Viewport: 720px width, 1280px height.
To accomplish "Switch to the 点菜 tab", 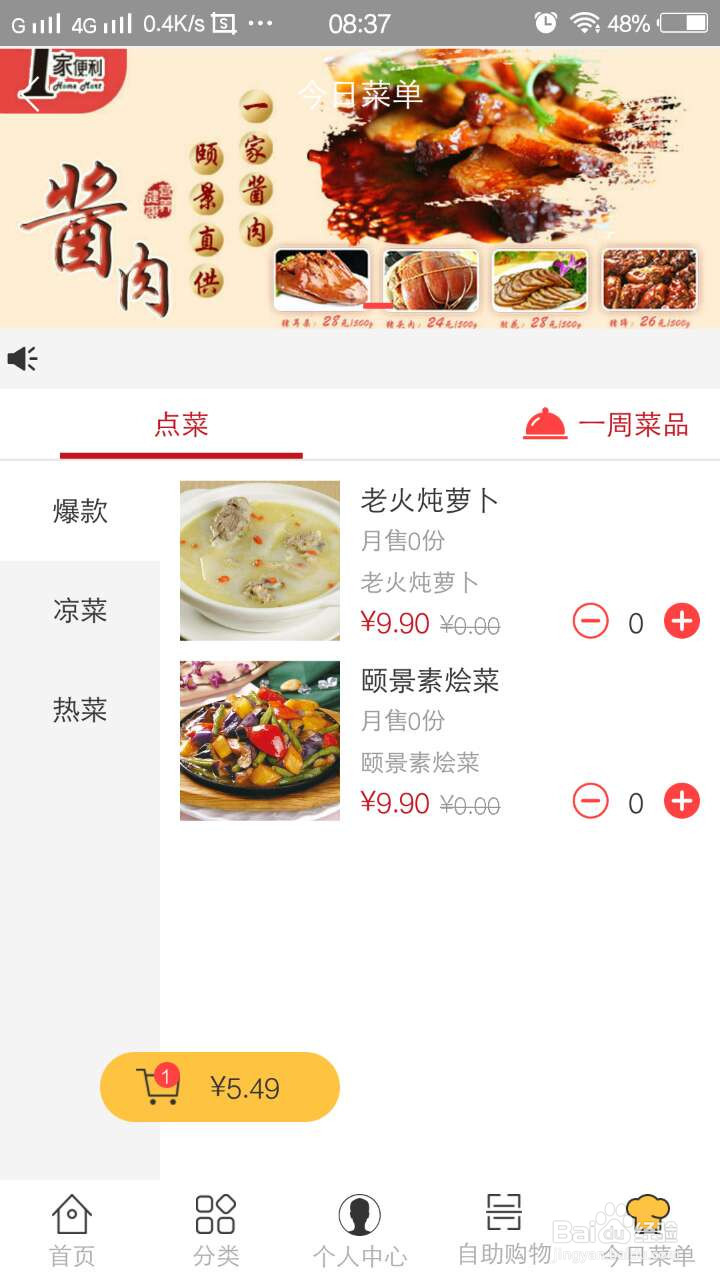I will (x=181, y=424).
